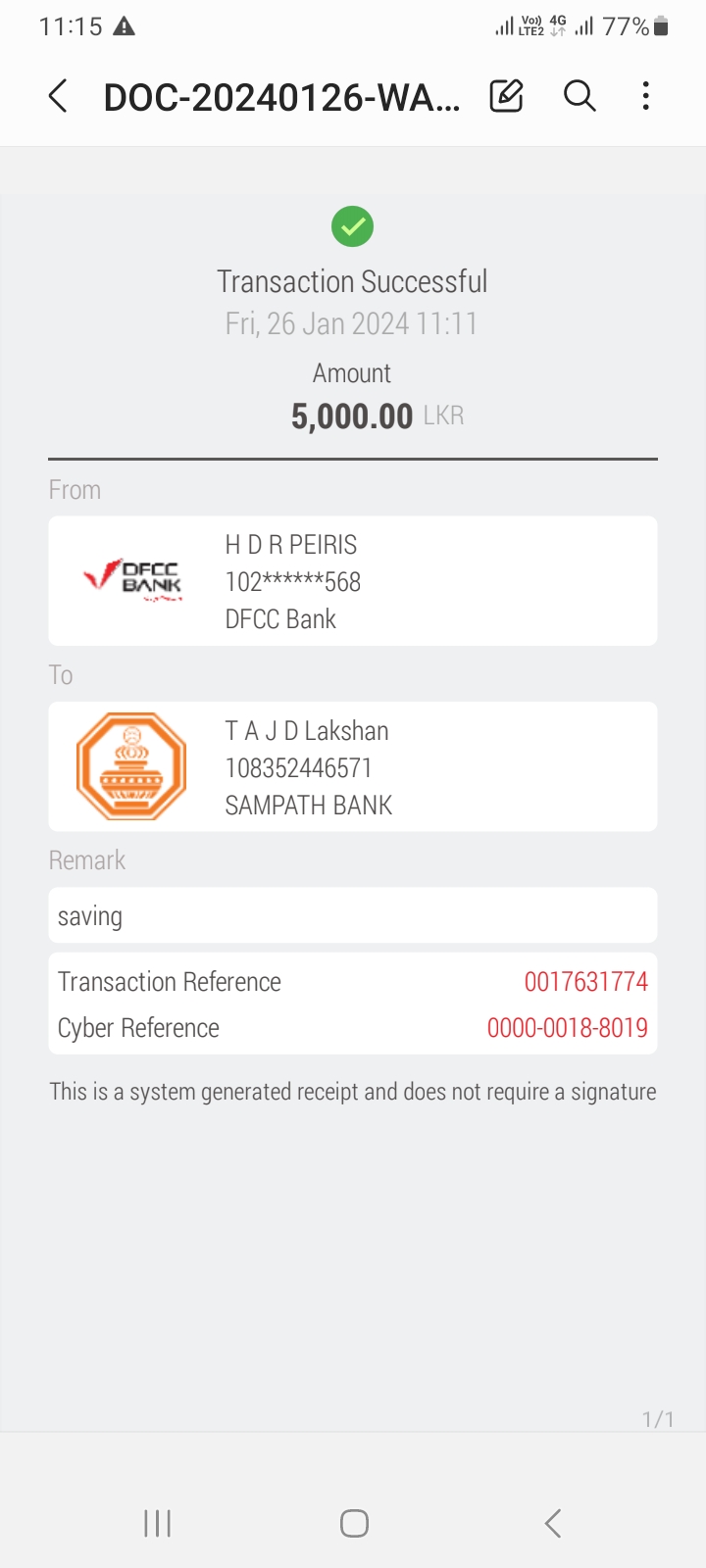This screenshot has height=1568, width=706.
Task: Search within the document
Action: (x=580, y=96)
